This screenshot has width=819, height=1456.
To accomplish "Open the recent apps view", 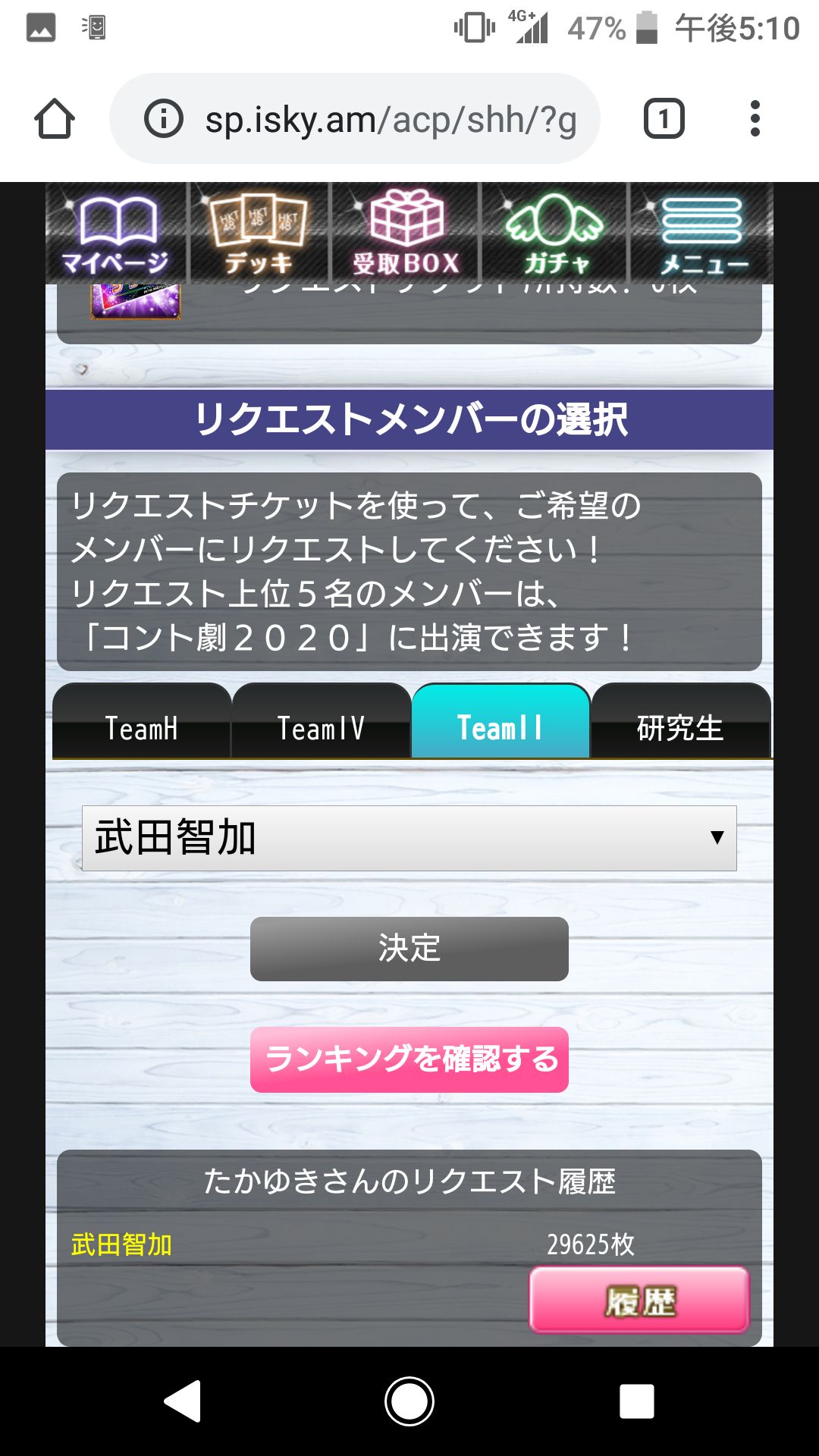I will [636, 1401].
